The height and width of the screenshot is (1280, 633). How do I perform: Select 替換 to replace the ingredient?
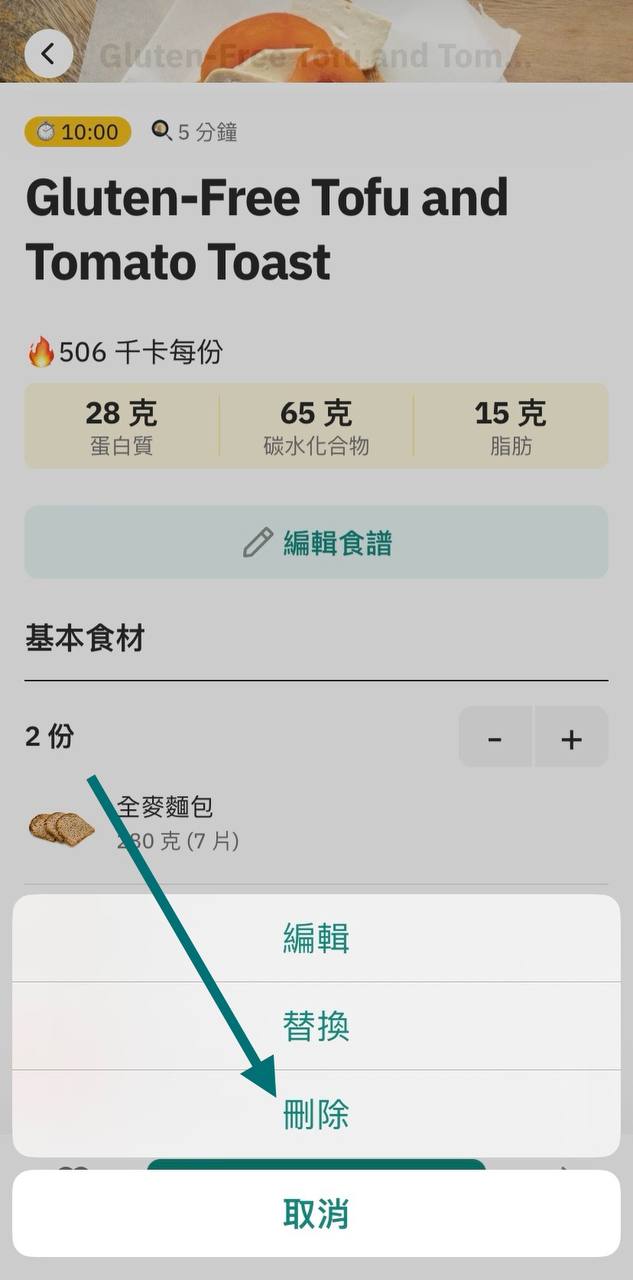[x=316, y=1026]
